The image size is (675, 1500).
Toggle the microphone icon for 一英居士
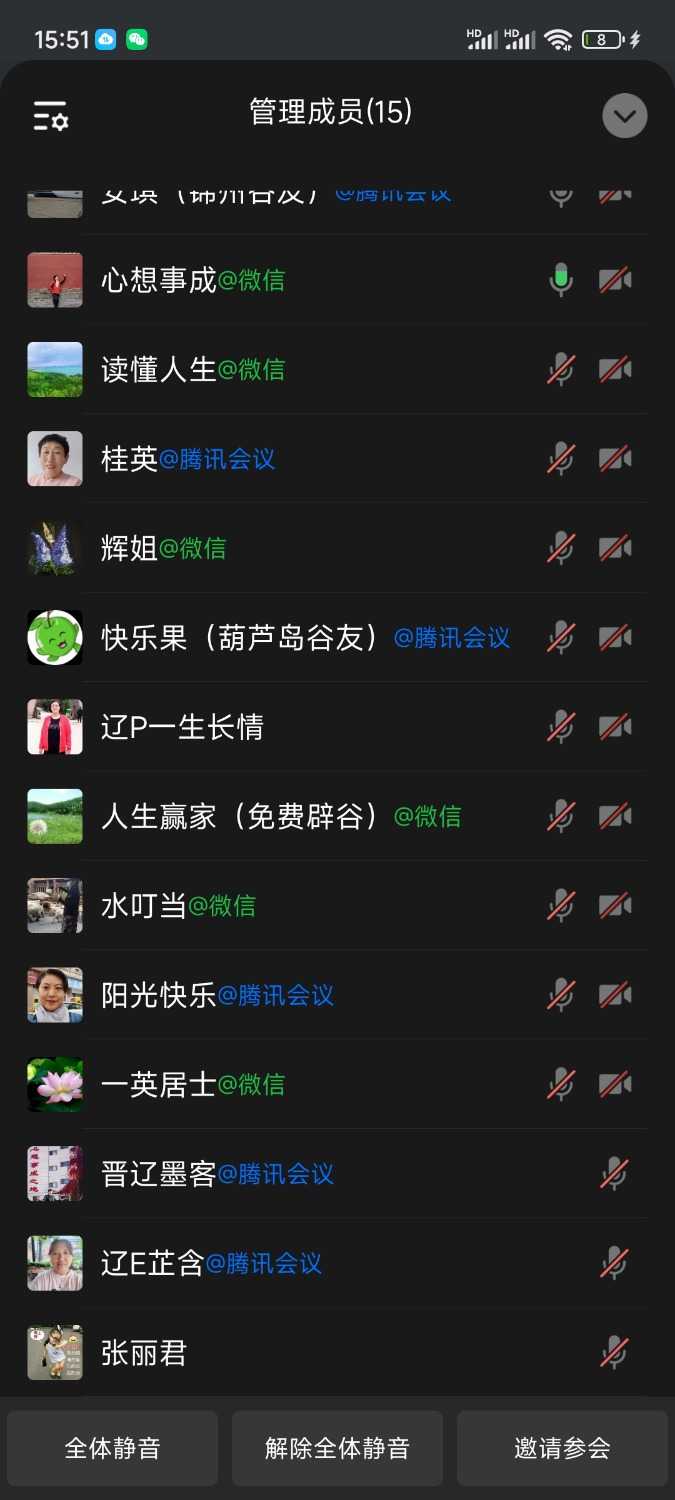coord(561,1084)
